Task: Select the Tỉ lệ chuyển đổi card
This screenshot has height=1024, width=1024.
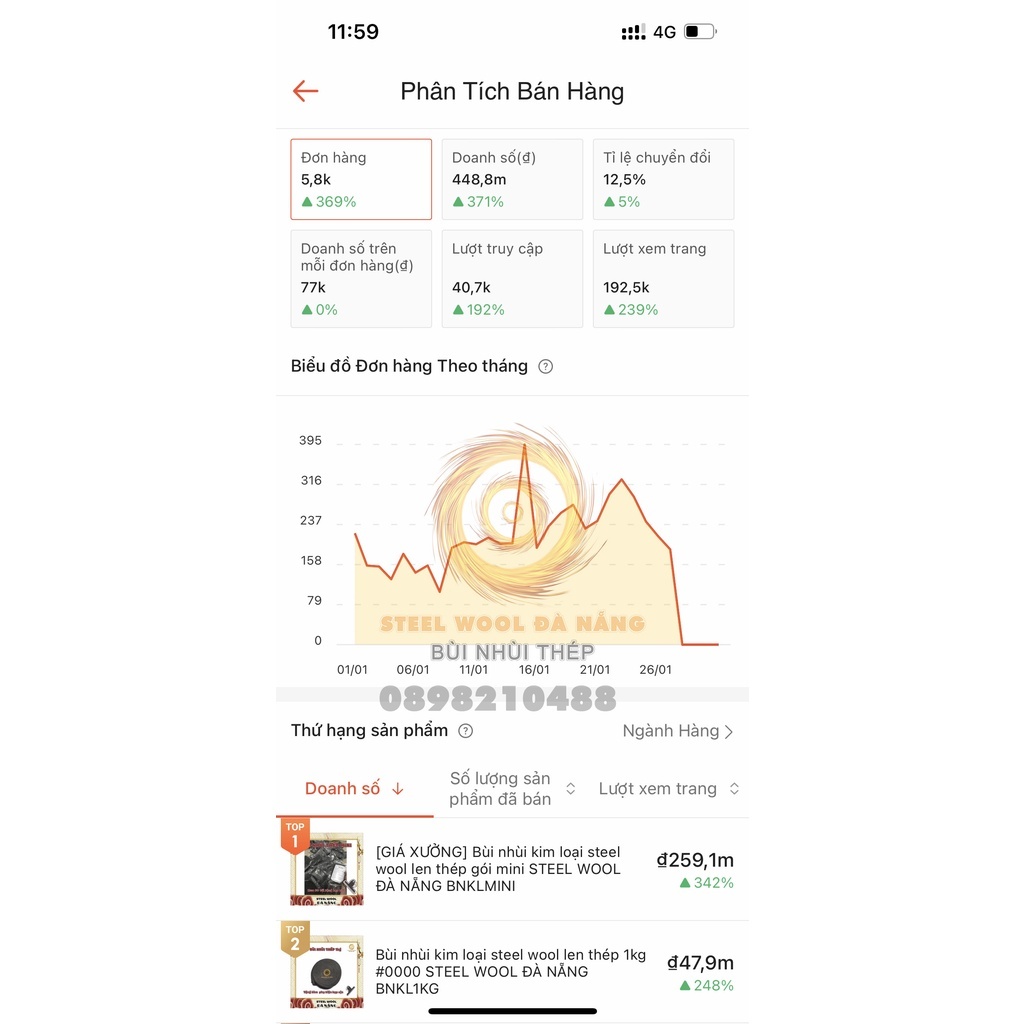Action: (663, 179)
